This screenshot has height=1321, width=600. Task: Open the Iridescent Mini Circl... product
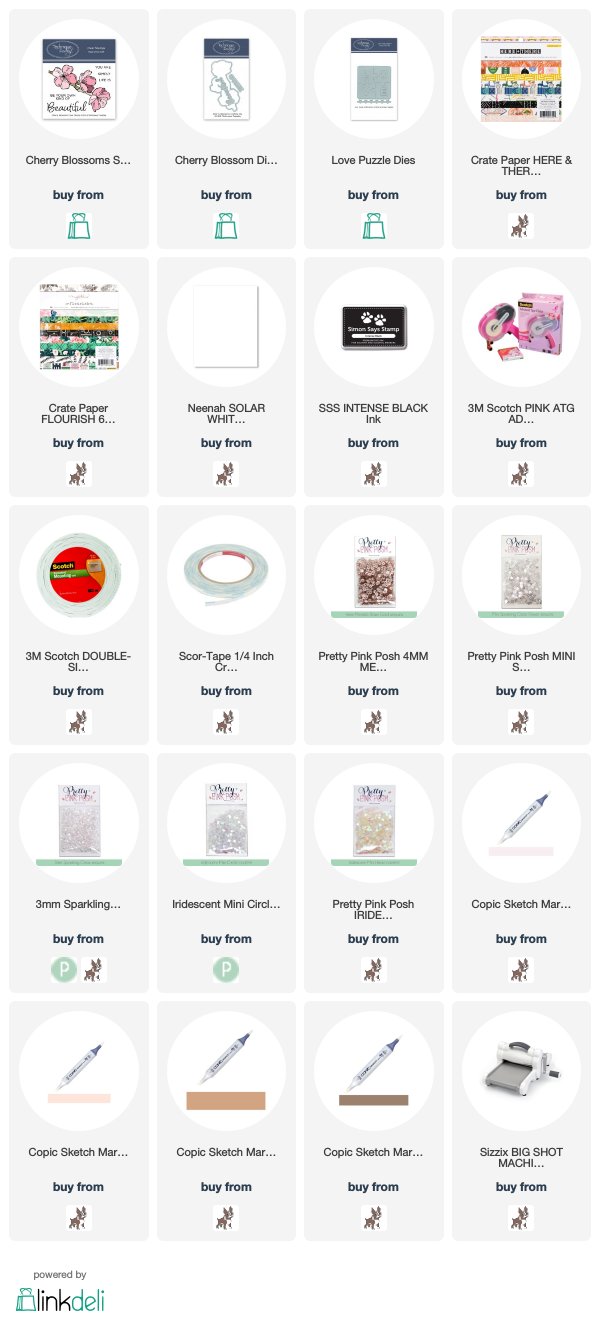226,904
